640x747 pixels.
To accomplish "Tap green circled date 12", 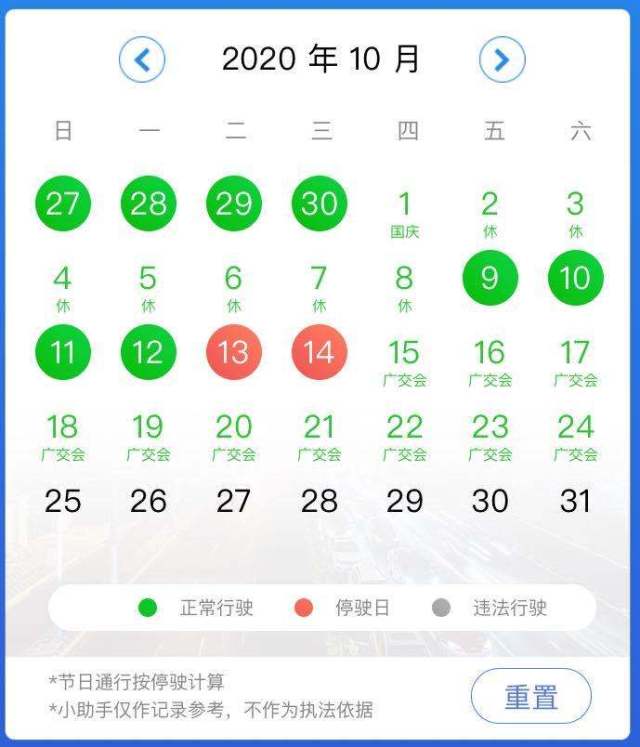I will 148,352.
